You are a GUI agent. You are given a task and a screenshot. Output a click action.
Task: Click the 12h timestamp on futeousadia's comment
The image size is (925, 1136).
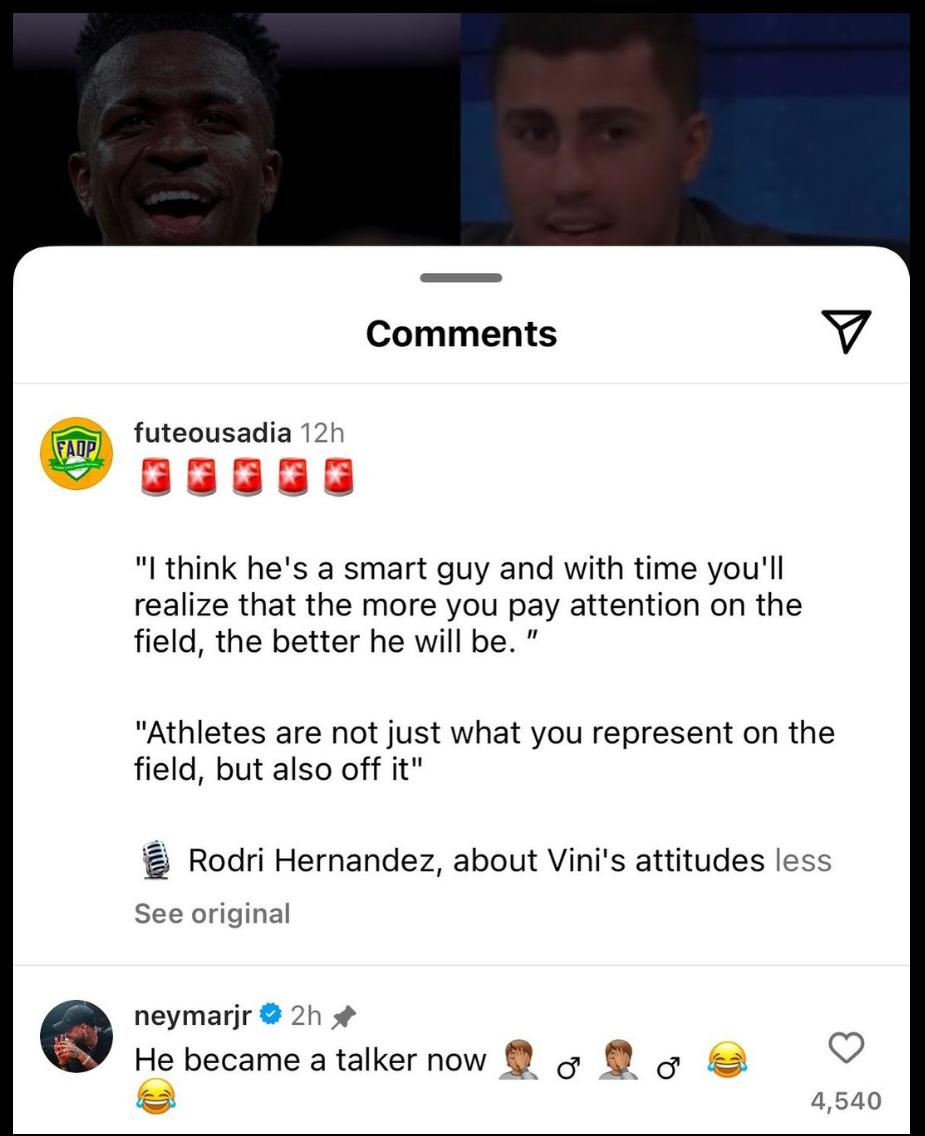tap(320, 434)
